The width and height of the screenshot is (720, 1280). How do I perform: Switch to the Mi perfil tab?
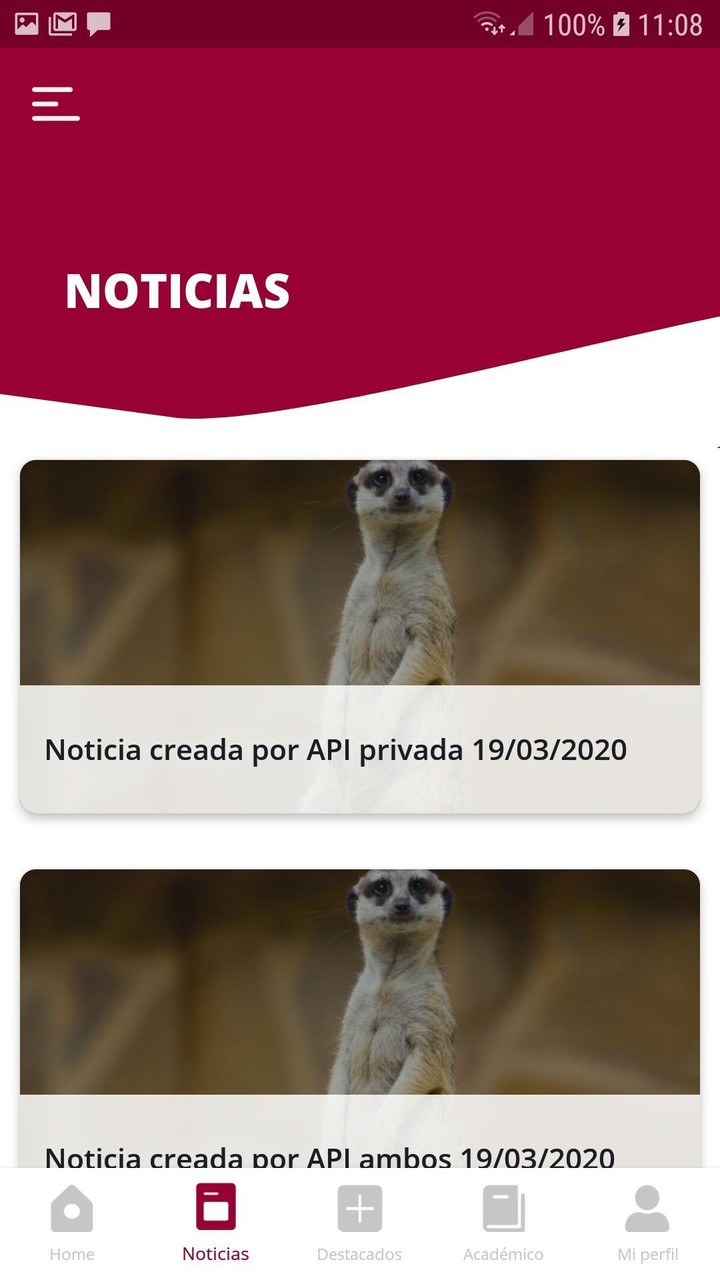[647, 1222]
